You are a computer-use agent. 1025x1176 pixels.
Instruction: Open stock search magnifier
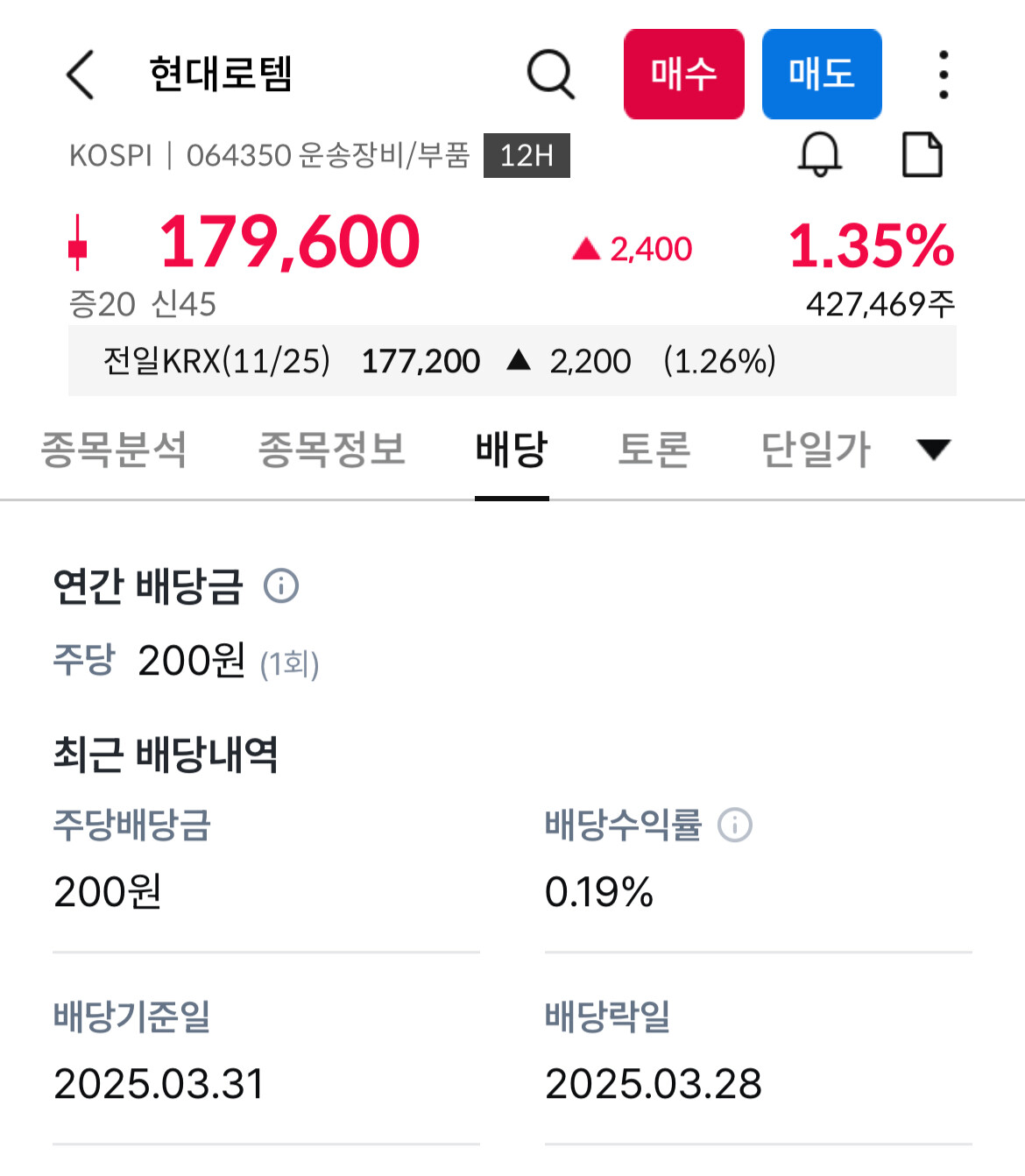point(550,74)
